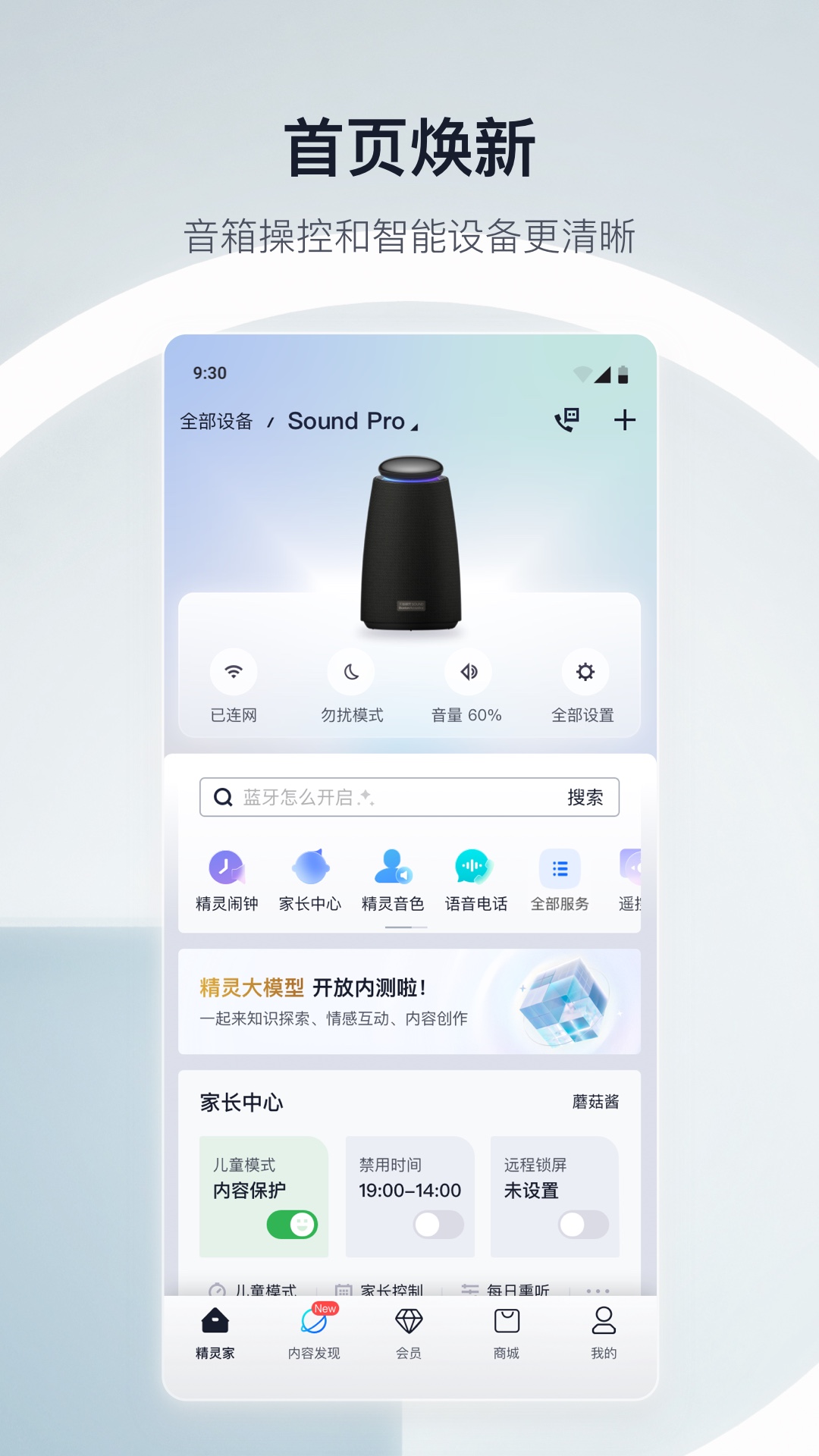Open the 家长中心 service icon
This screenshot has width=819, height=1456.
(x=312, y=880)
